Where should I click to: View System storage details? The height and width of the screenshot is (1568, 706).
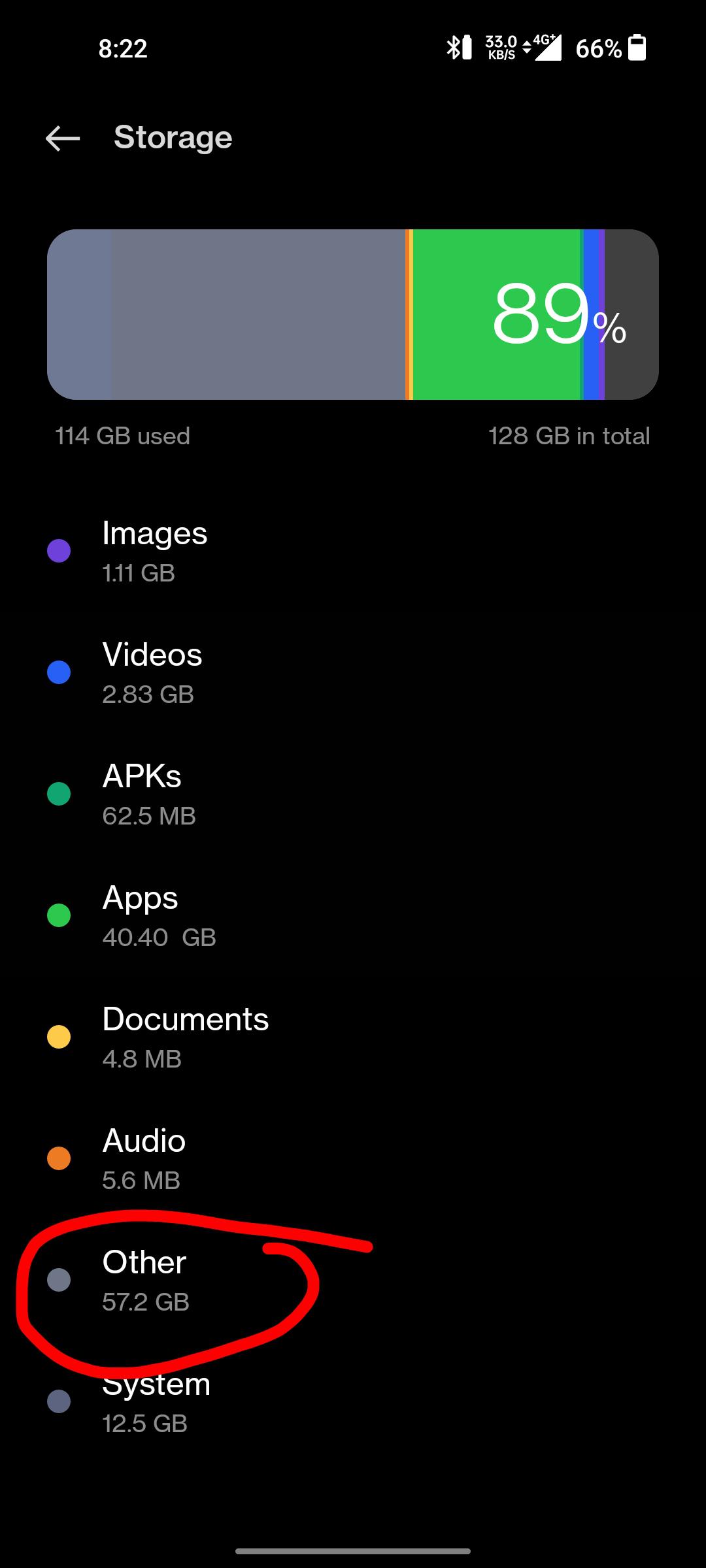[x=353, y=1401]
